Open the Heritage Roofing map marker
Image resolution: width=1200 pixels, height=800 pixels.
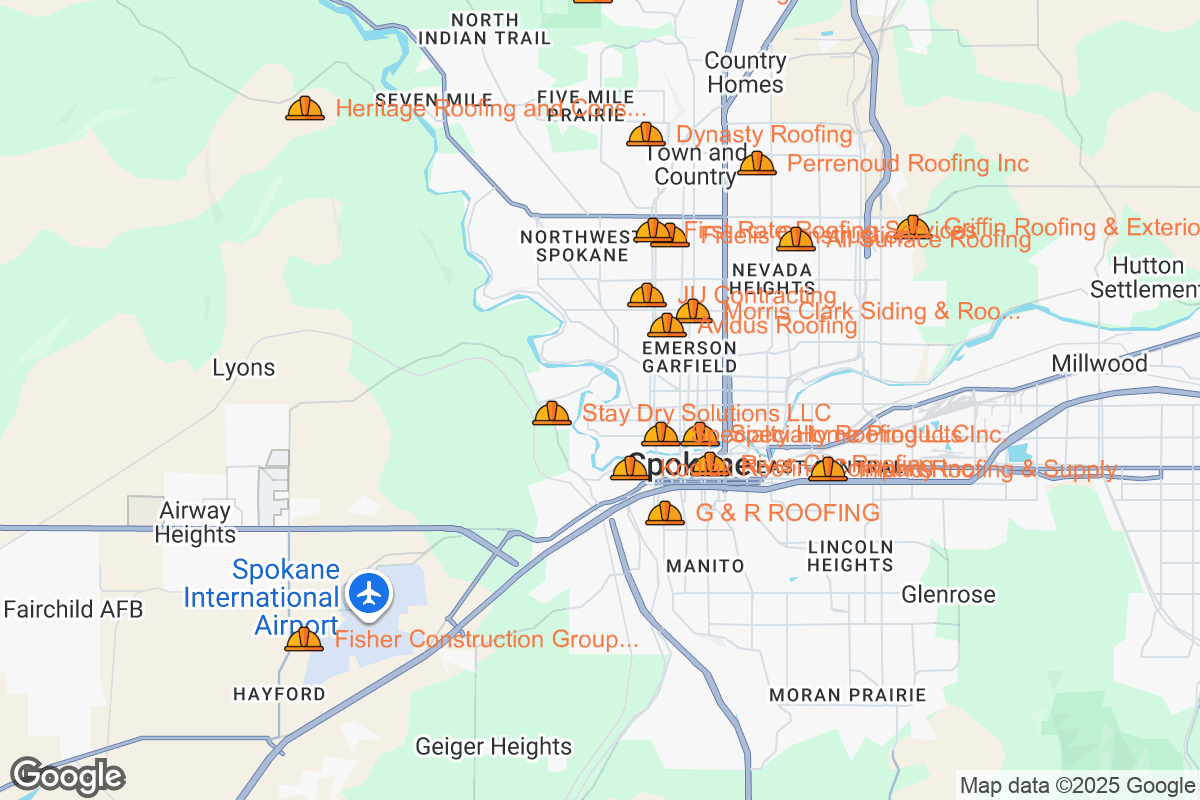pyautogui.click(x=305, y=109)
